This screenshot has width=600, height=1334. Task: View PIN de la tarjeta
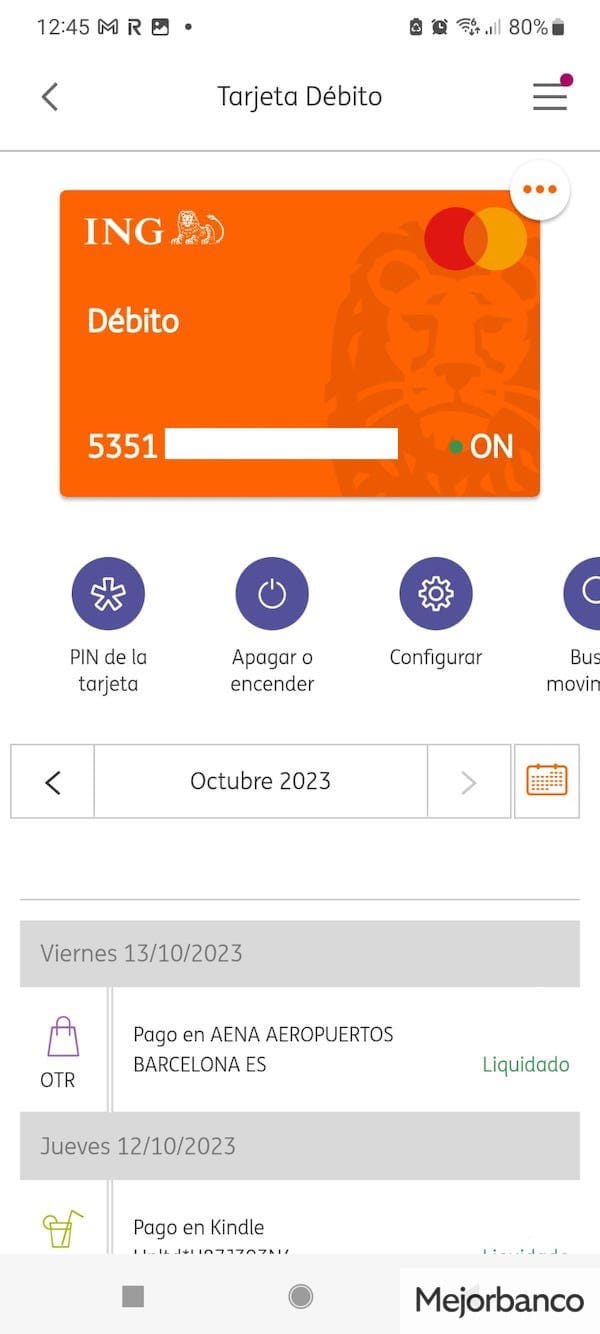pos(108,594)
